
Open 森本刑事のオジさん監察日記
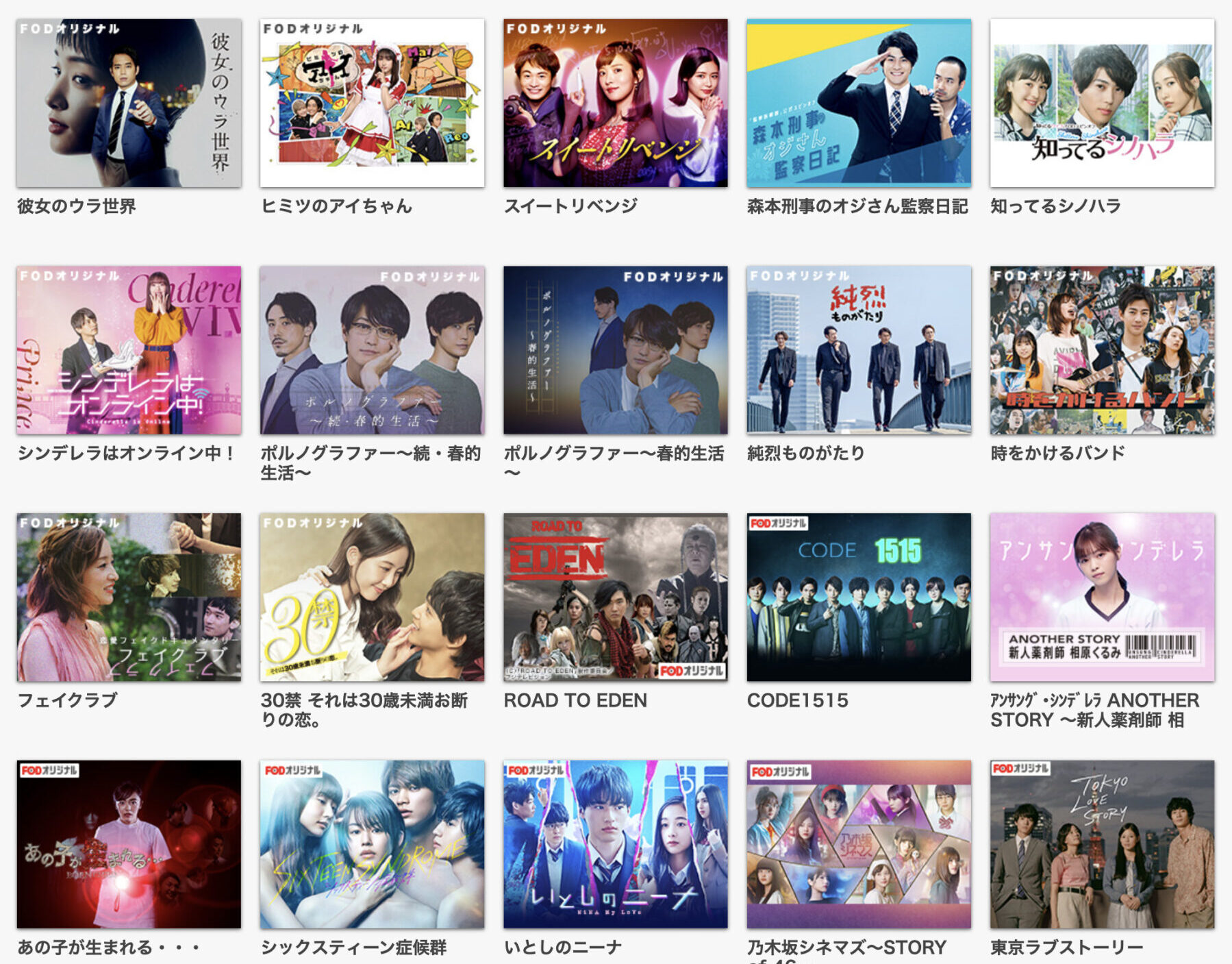click(x=858, y=103)
